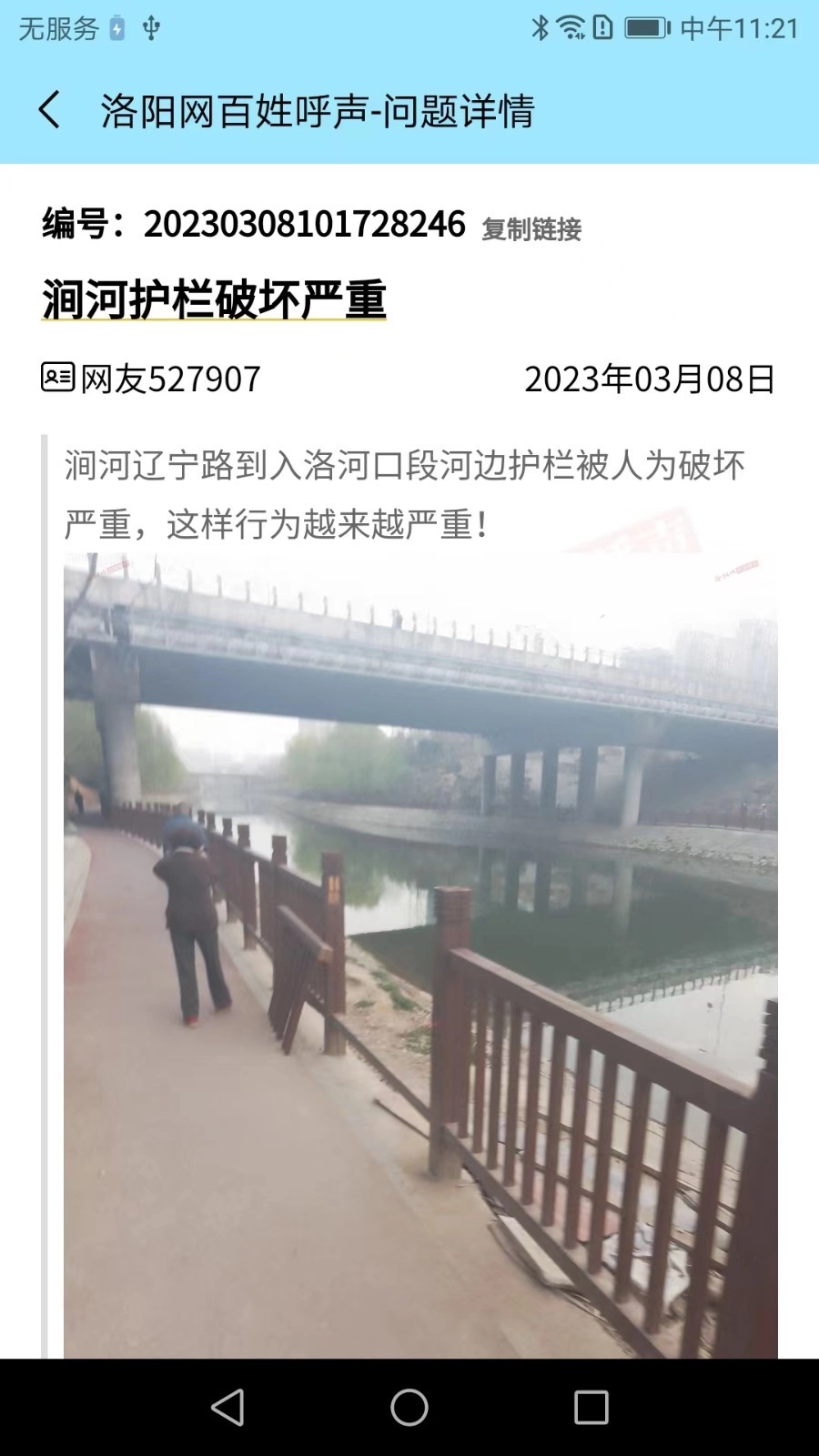This screenshot has width=819, height=1456.
Task: Tap the Bluetooth icon in the status bar
Action: tap(542, 26)
